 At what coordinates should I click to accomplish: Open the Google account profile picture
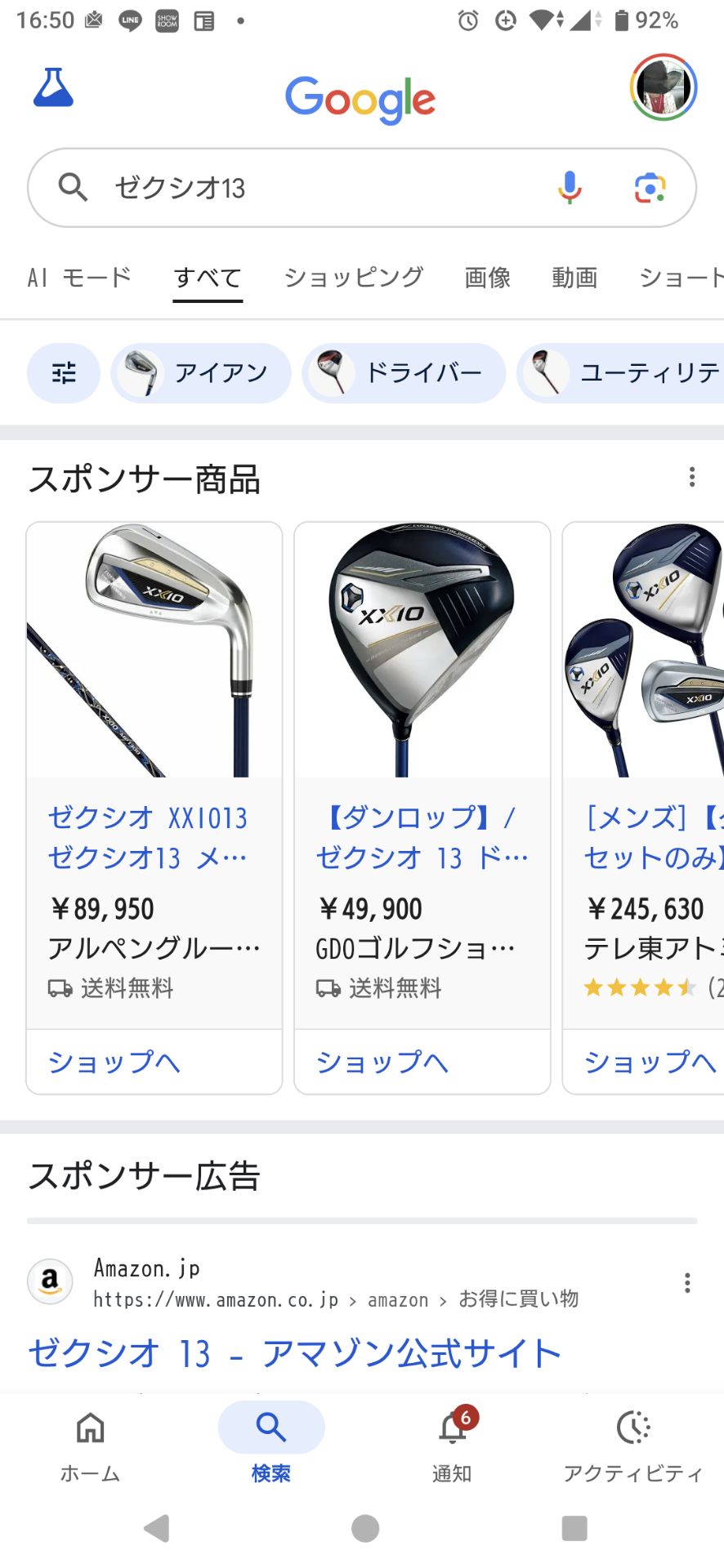pos(663,87)
